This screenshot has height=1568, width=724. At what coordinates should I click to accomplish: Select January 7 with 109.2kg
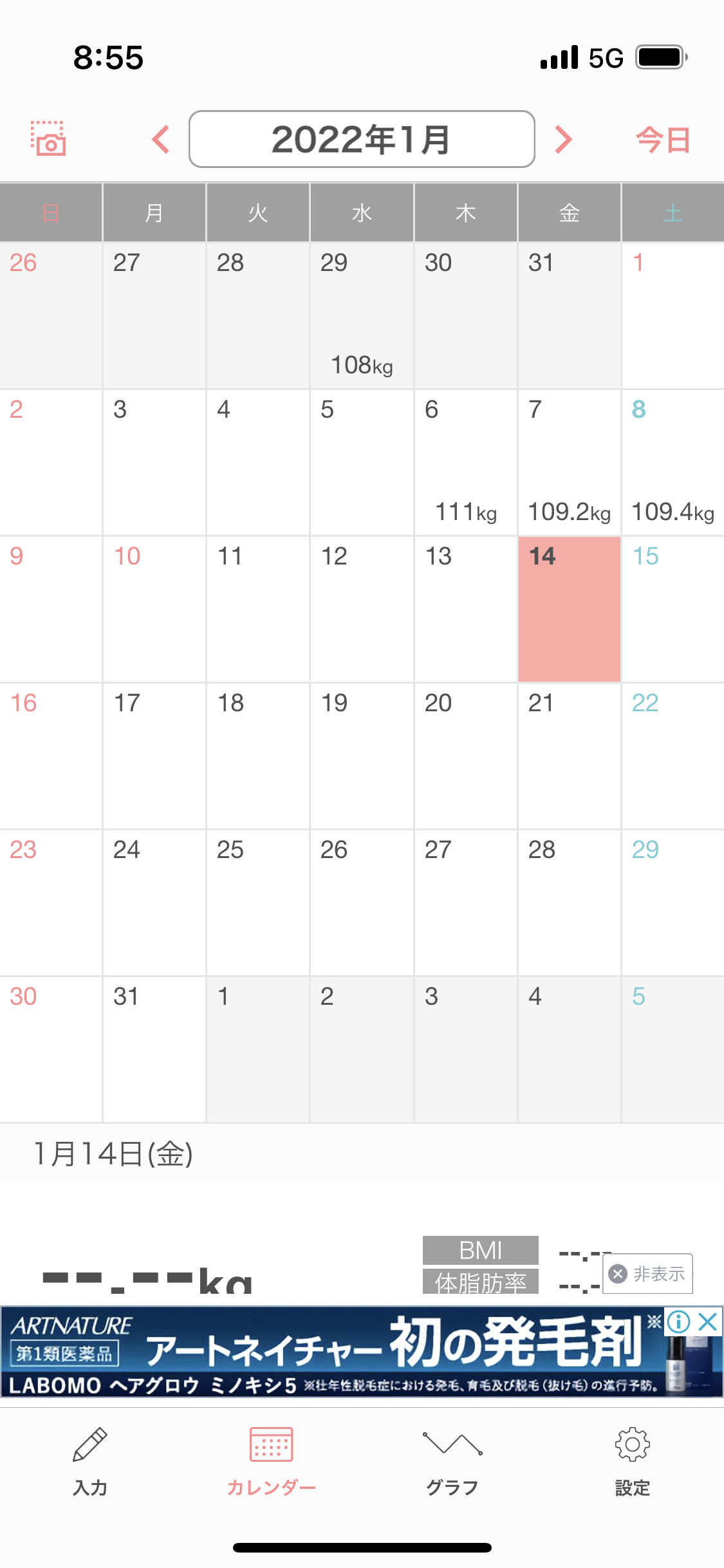tap(570, 463)
